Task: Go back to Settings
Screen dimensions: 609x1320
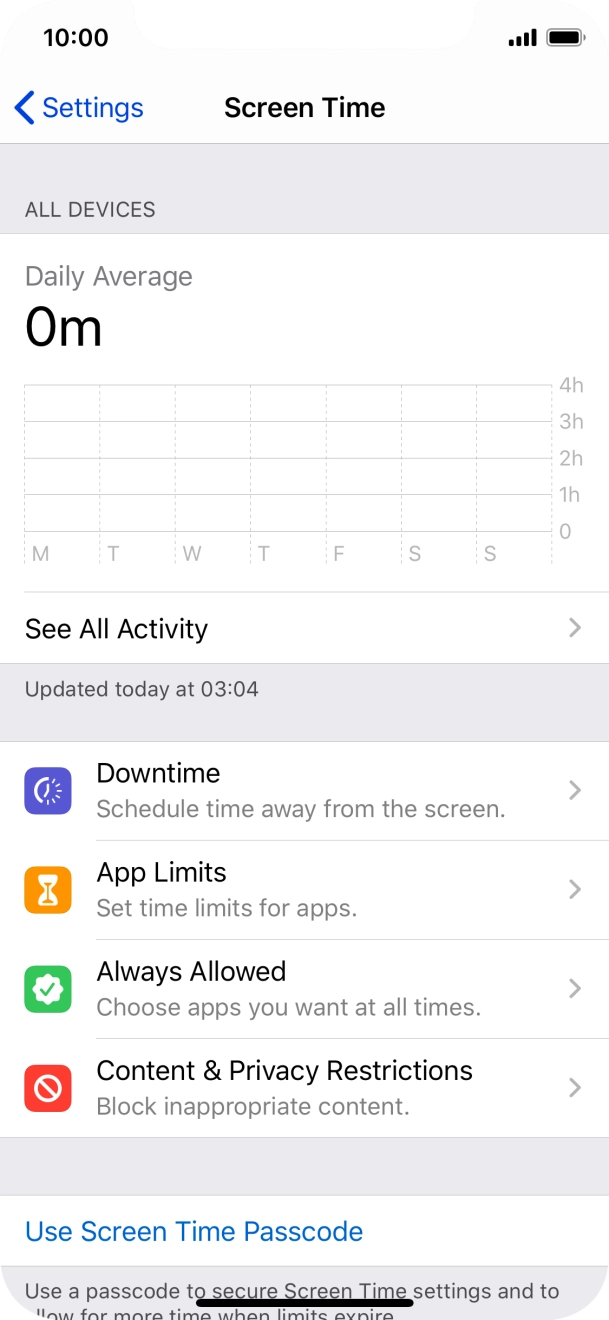Action: [x=80, y=108]
